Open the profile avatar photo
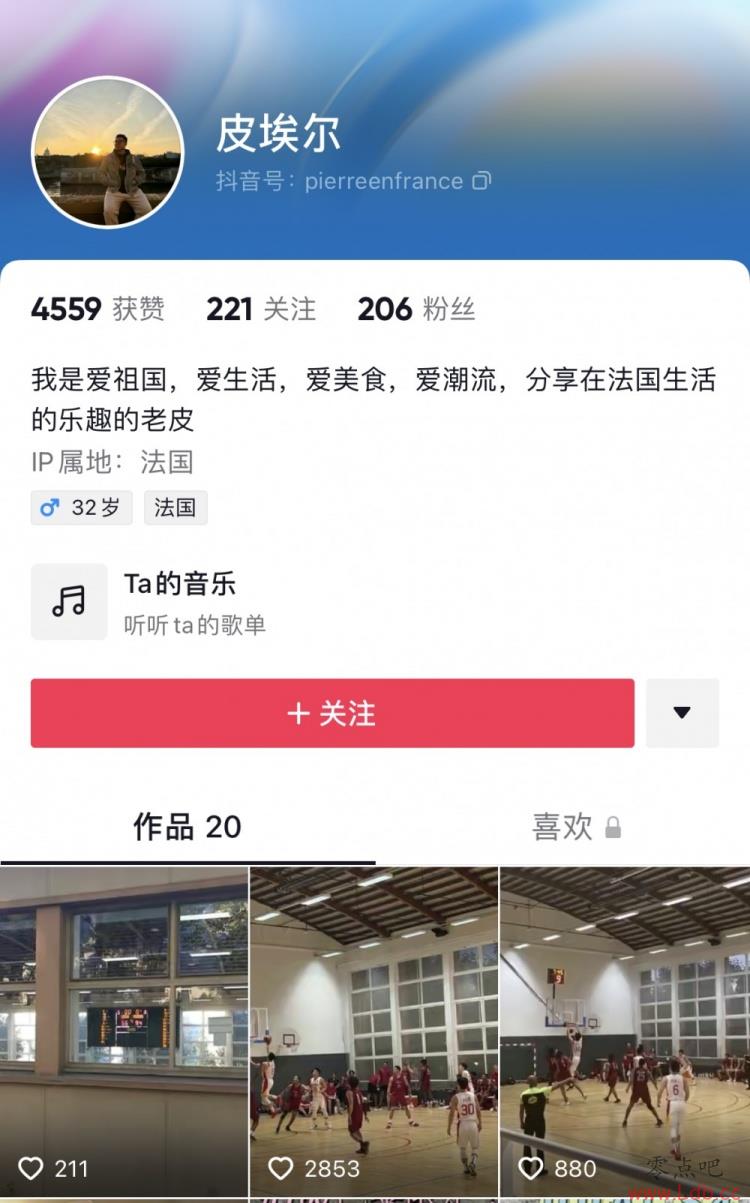Image resolution: width=750 pixels, height=1203 pixels. [108, 152]
